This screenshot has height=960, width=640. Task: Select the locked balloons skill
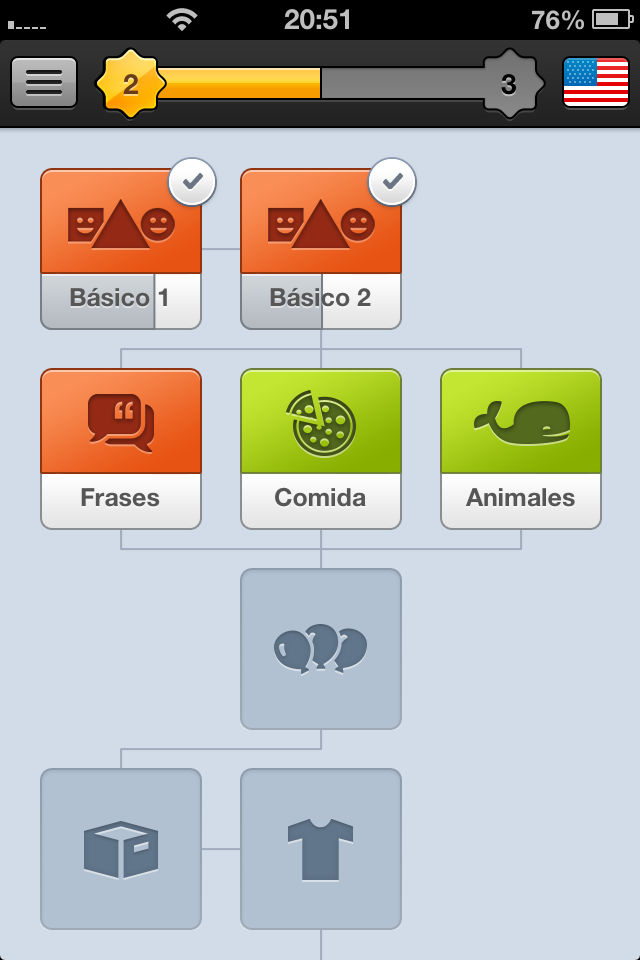[321, 649]
